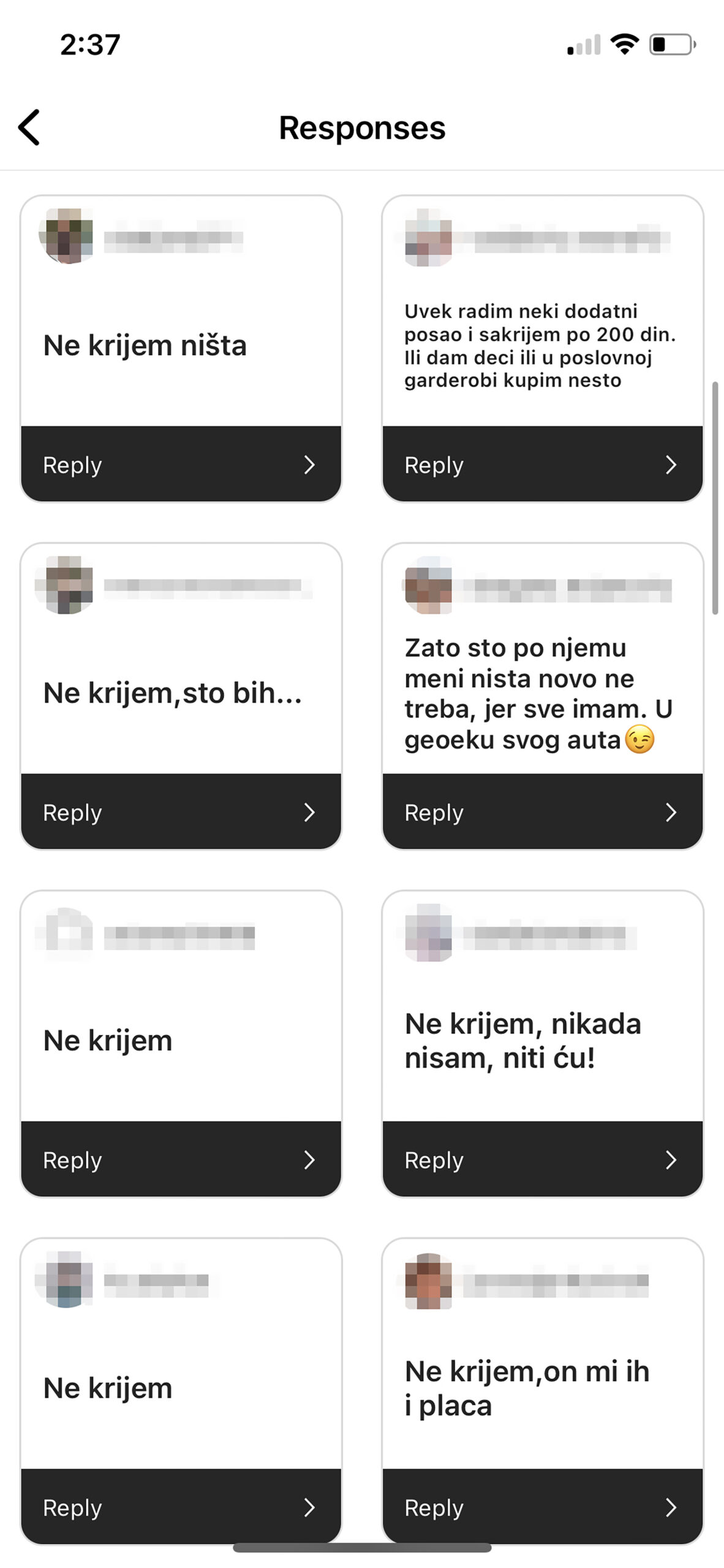Reply to the "Uvek radim neki dodatni posao" response

point(542,464)
